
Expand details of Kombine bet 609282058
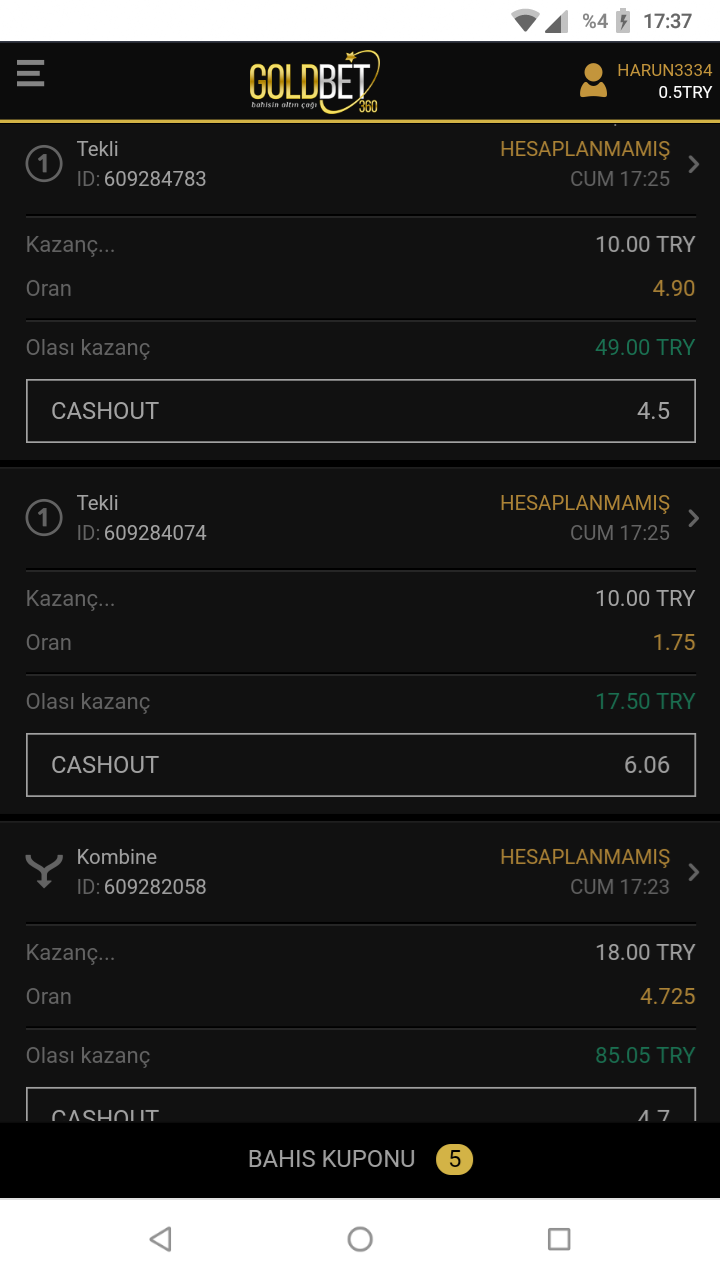pos(694,872)
